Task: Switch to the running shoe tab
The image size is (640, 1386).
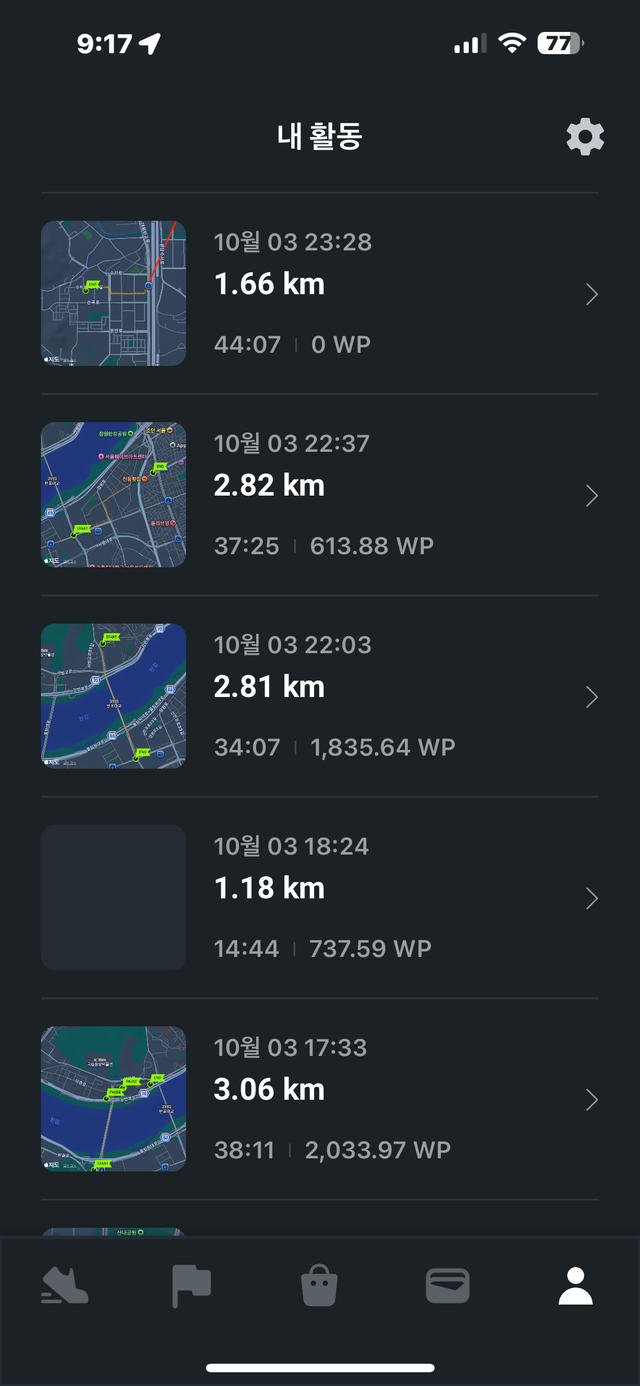Action: [x=65, y=1286]
